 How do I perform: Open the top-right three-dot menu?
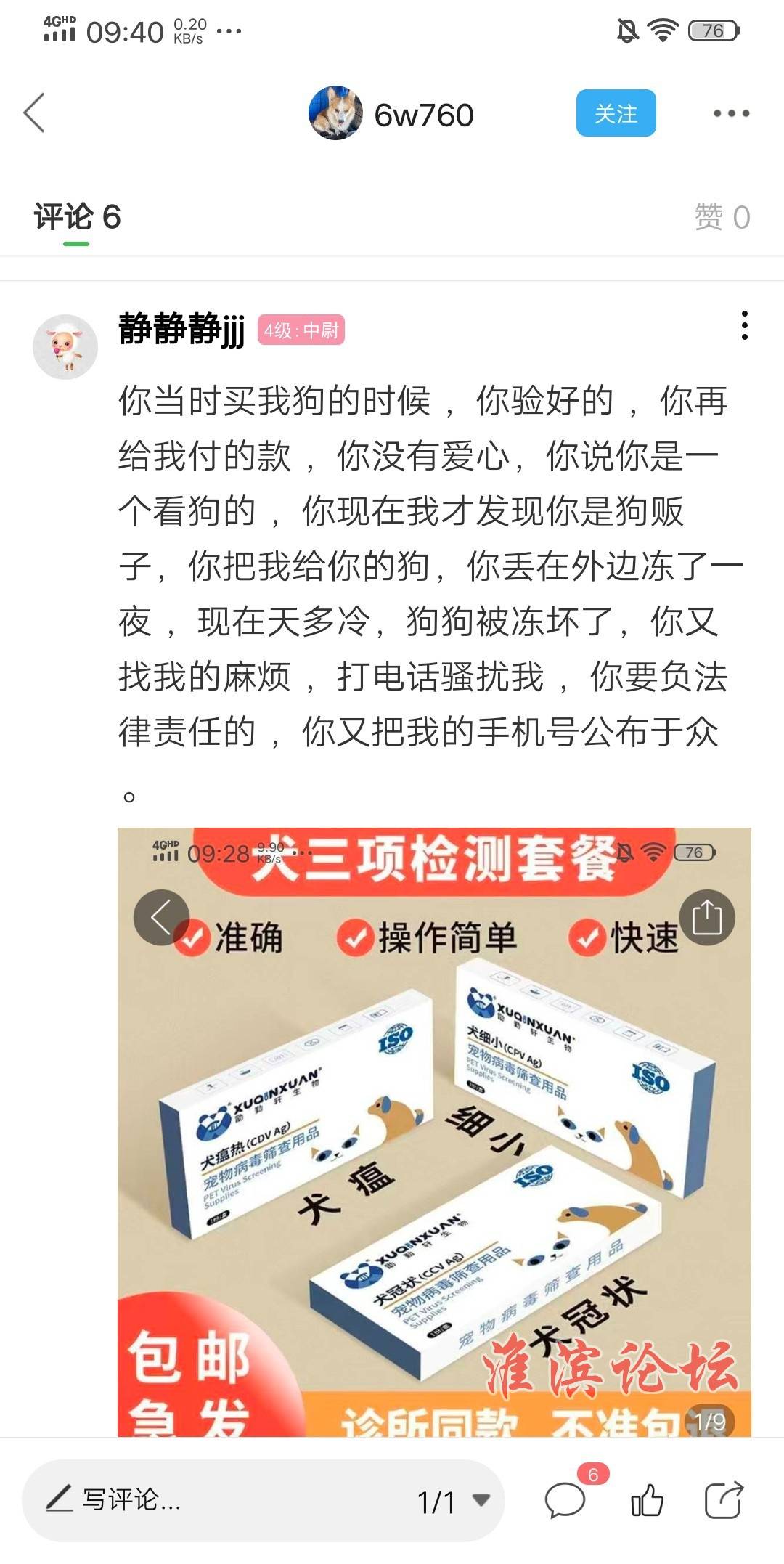coord(730,113)
